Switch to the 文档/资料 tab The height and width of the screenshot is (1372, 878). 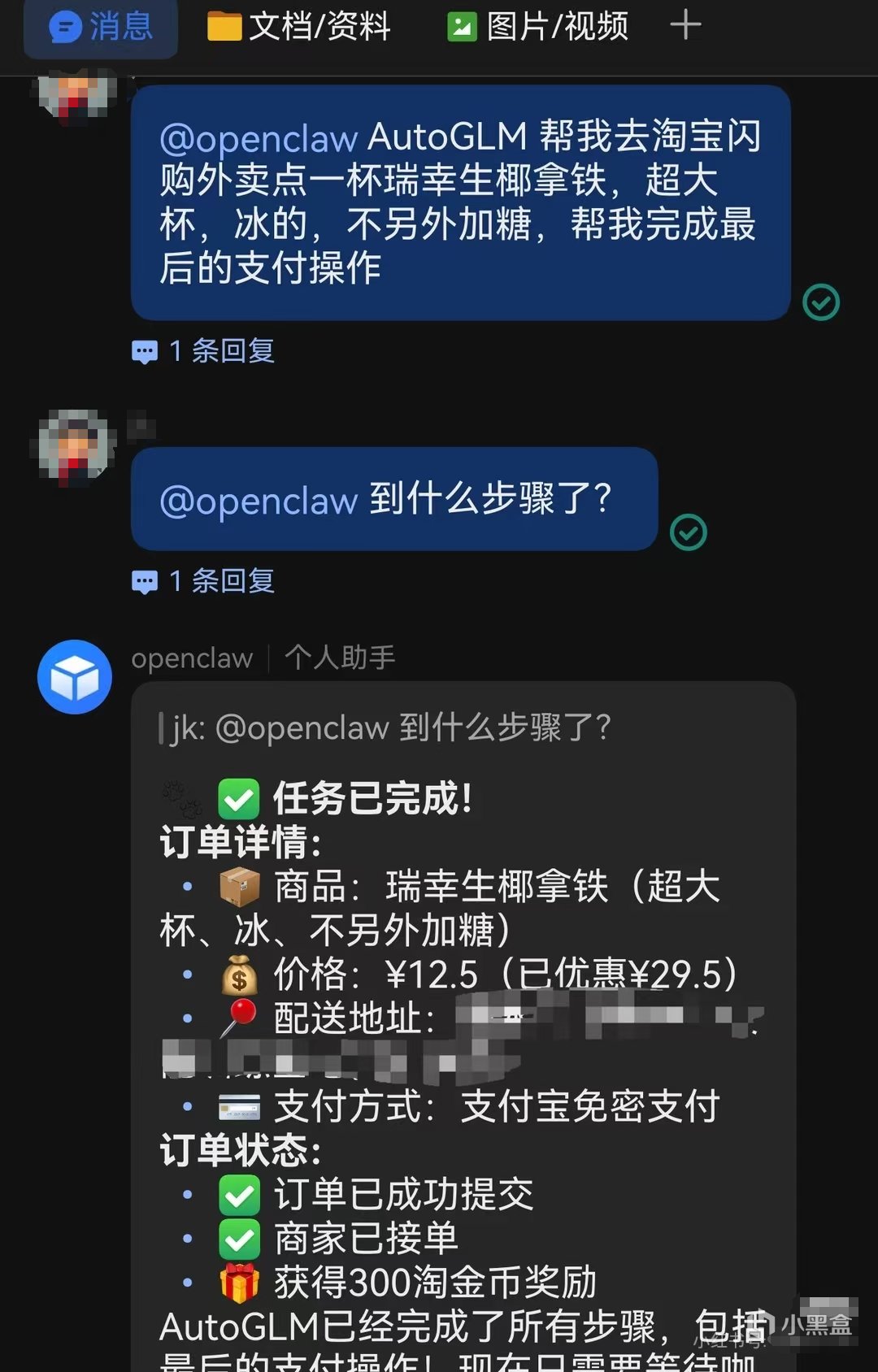pyautogui.click(x=299, y=28)
